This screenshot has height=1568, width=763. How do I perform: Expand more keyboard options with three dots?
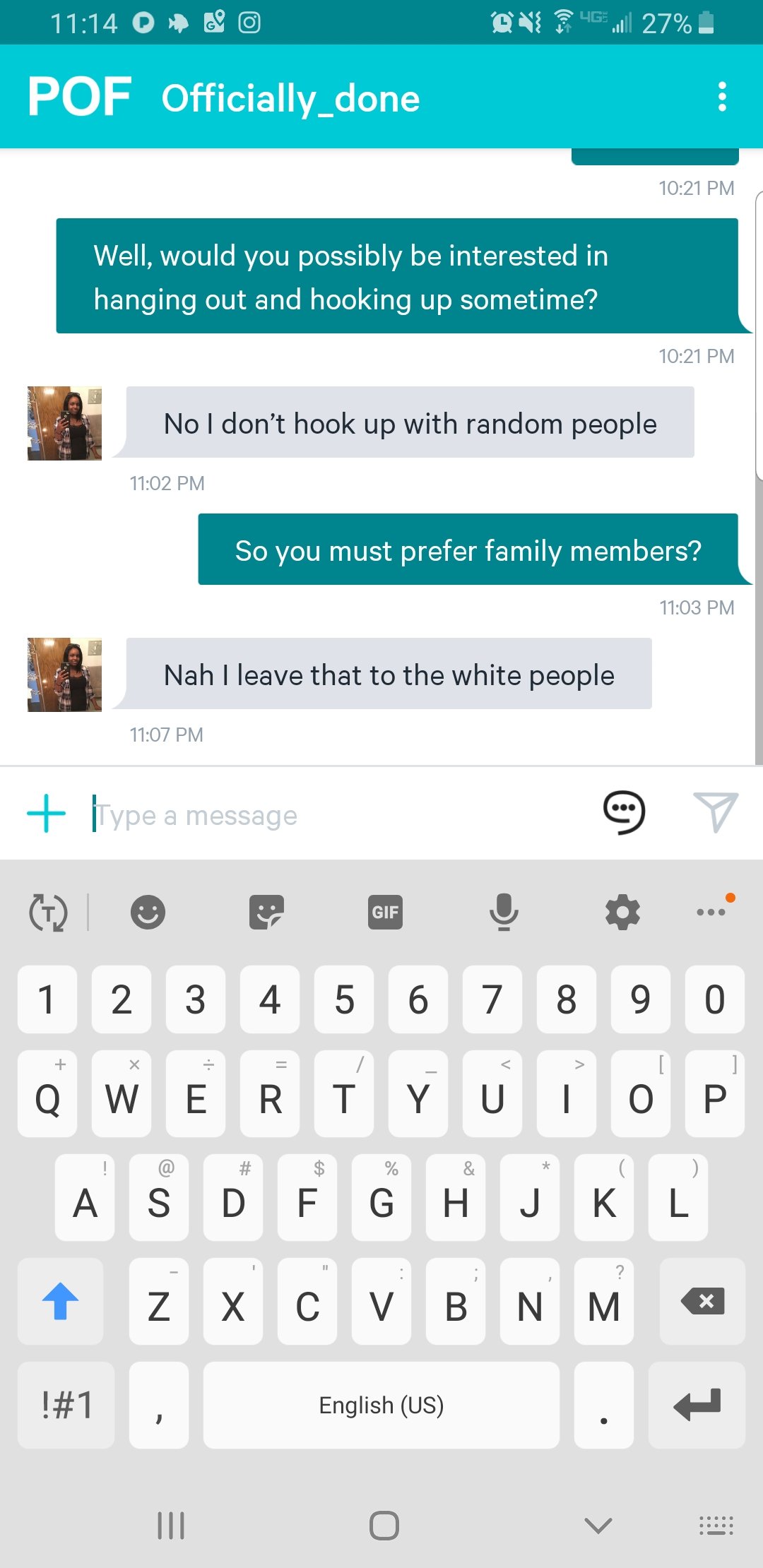coord(711,912)
